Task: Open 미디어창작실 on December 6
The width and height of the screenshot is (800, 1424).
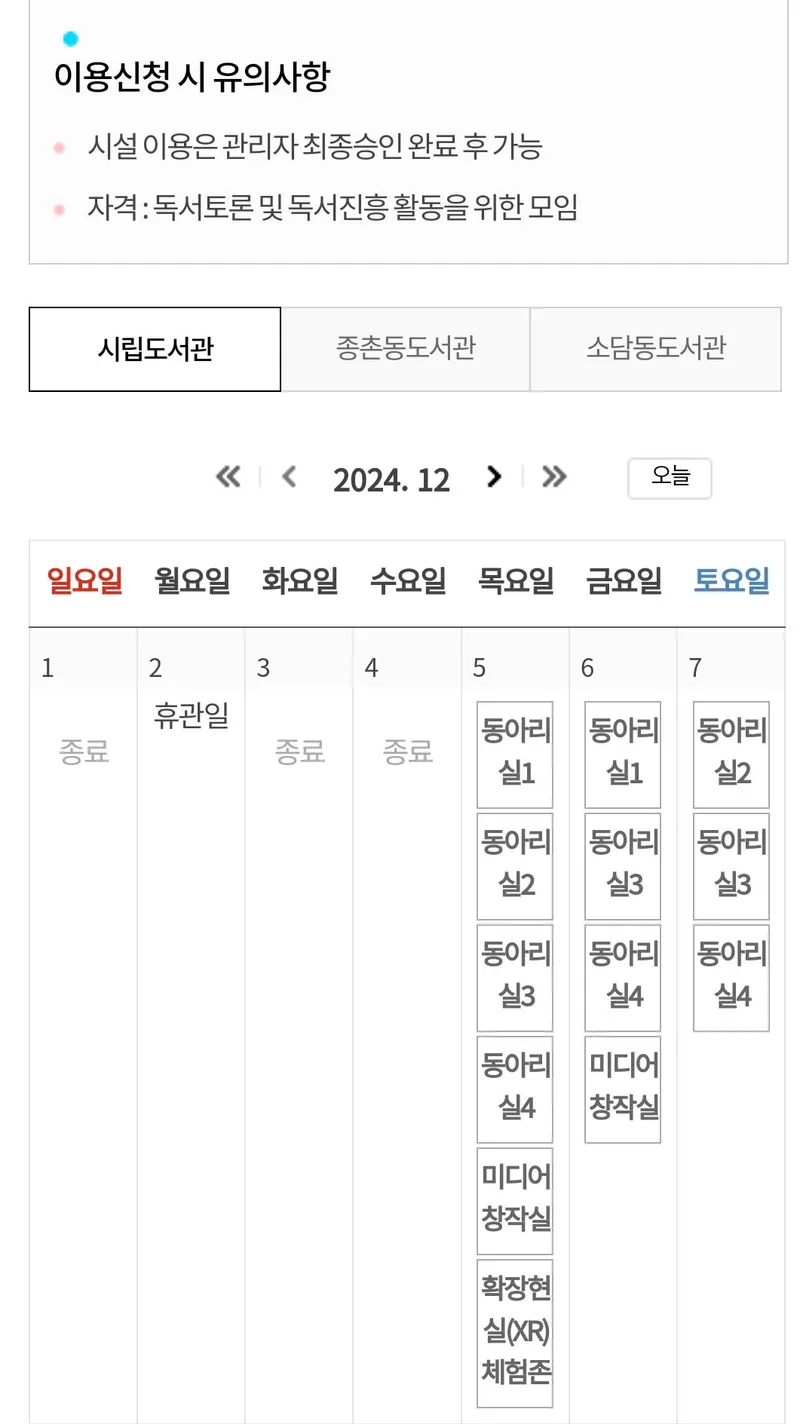Action: click(x=623, y=1089)
